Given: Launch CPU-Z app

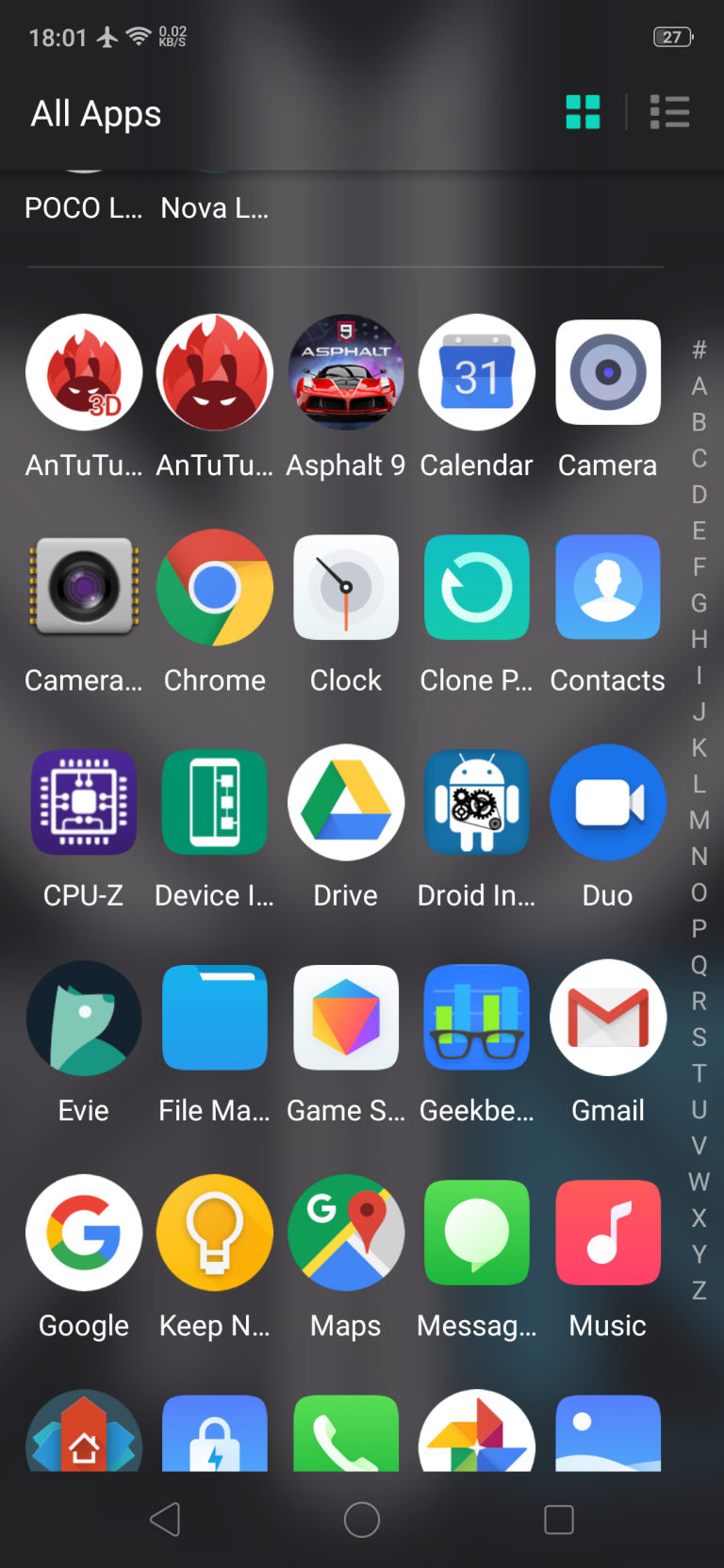Looking at the screenshot, I should point(84,803).
